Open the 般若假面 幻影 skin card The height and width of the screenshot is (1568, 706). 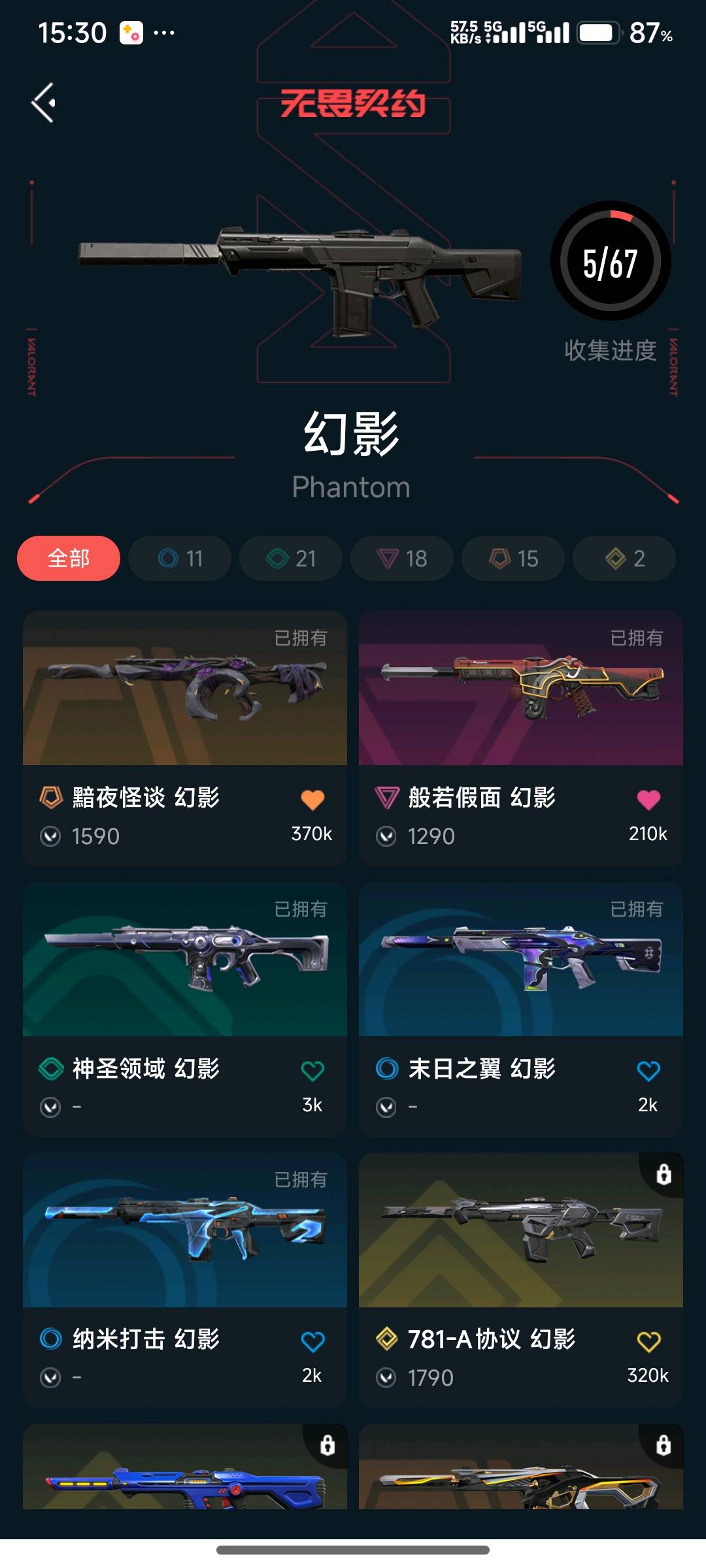click(520, 689)
